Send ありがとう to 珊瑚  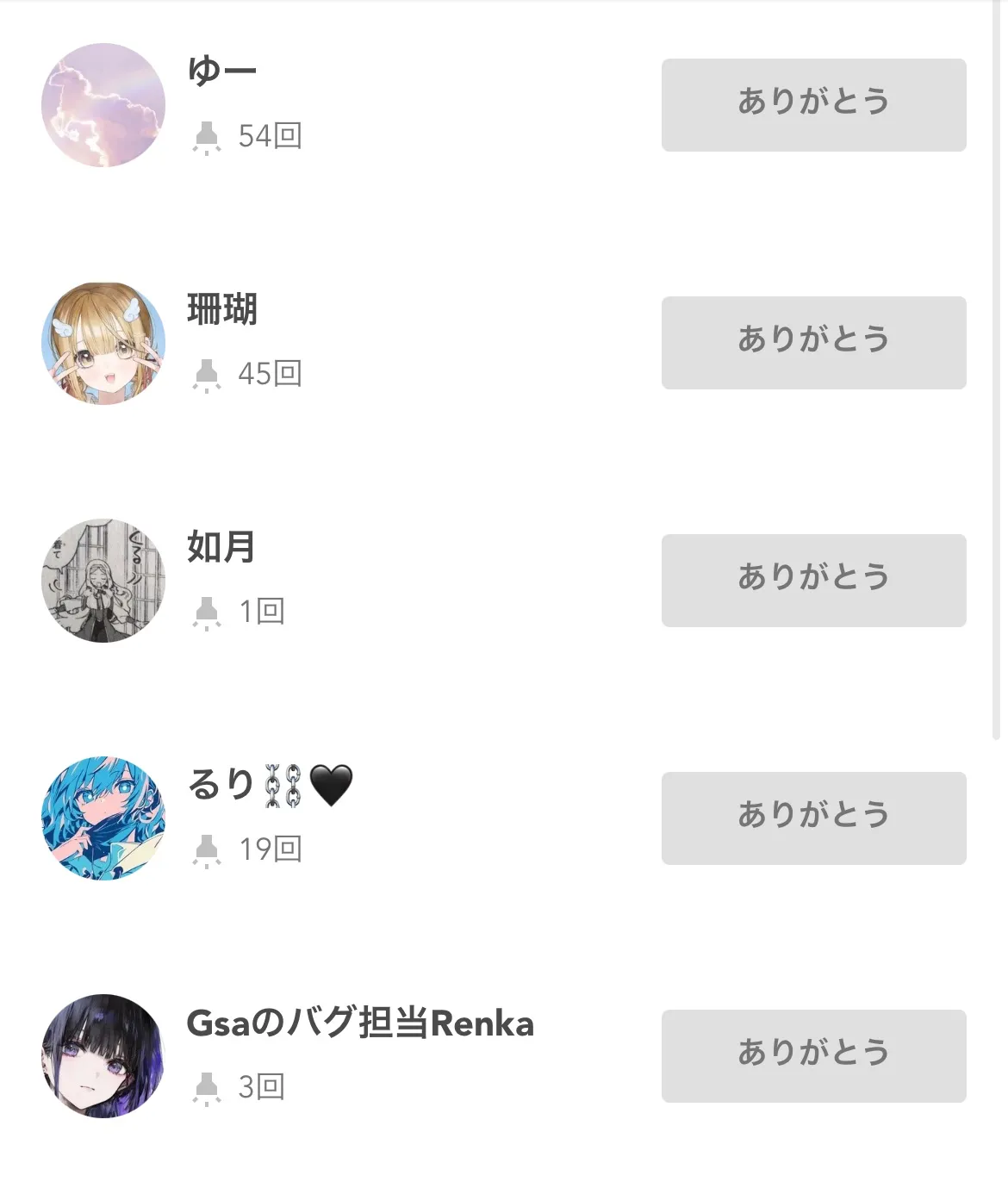(x=813, y=343)
